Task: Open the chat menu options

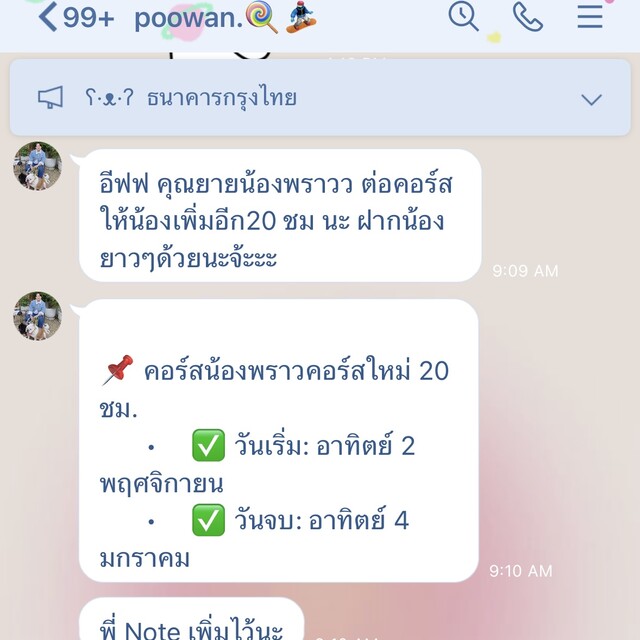Action: [x=590, y=16]
